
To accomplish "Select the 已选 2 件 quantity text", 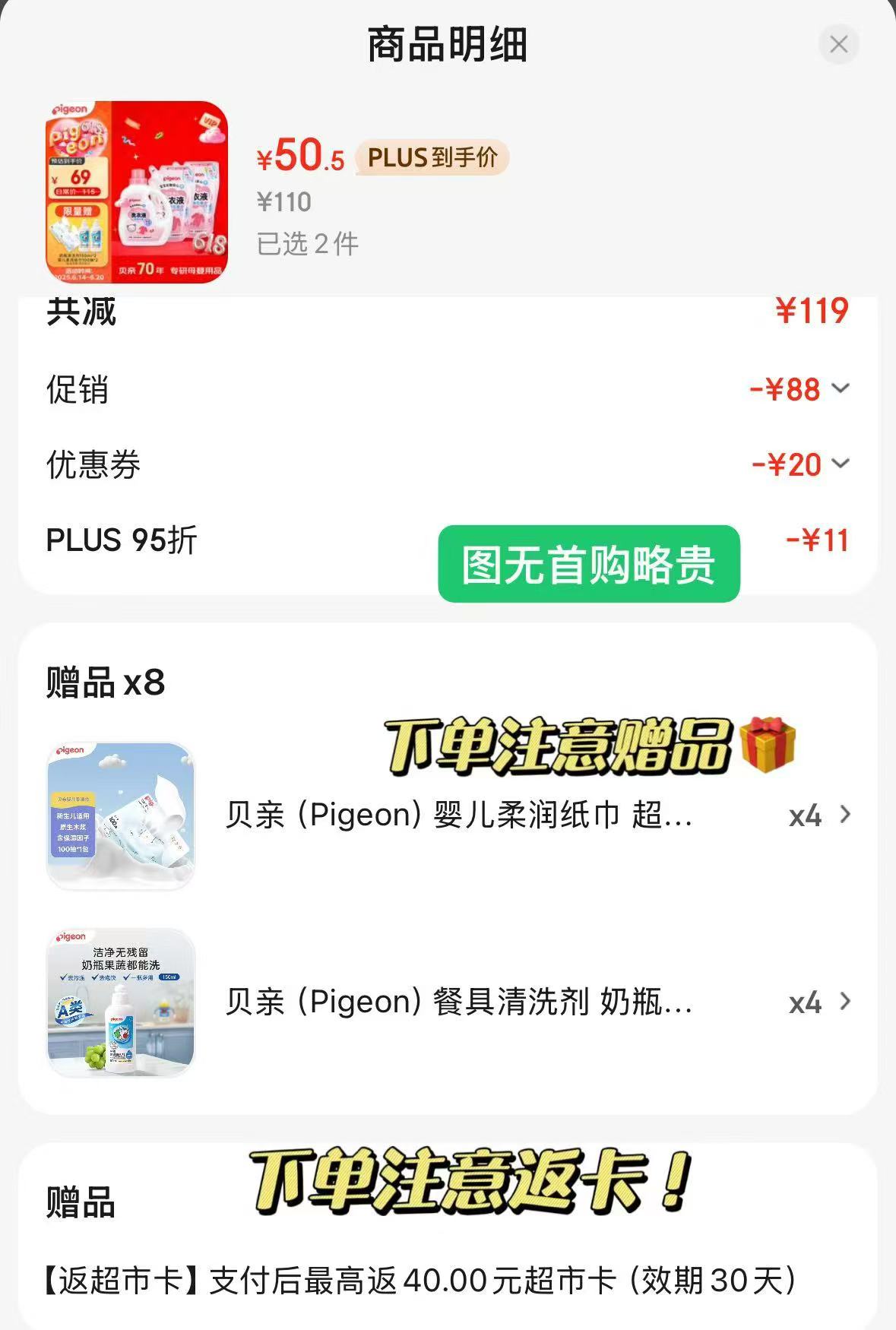I will [308, 243].
